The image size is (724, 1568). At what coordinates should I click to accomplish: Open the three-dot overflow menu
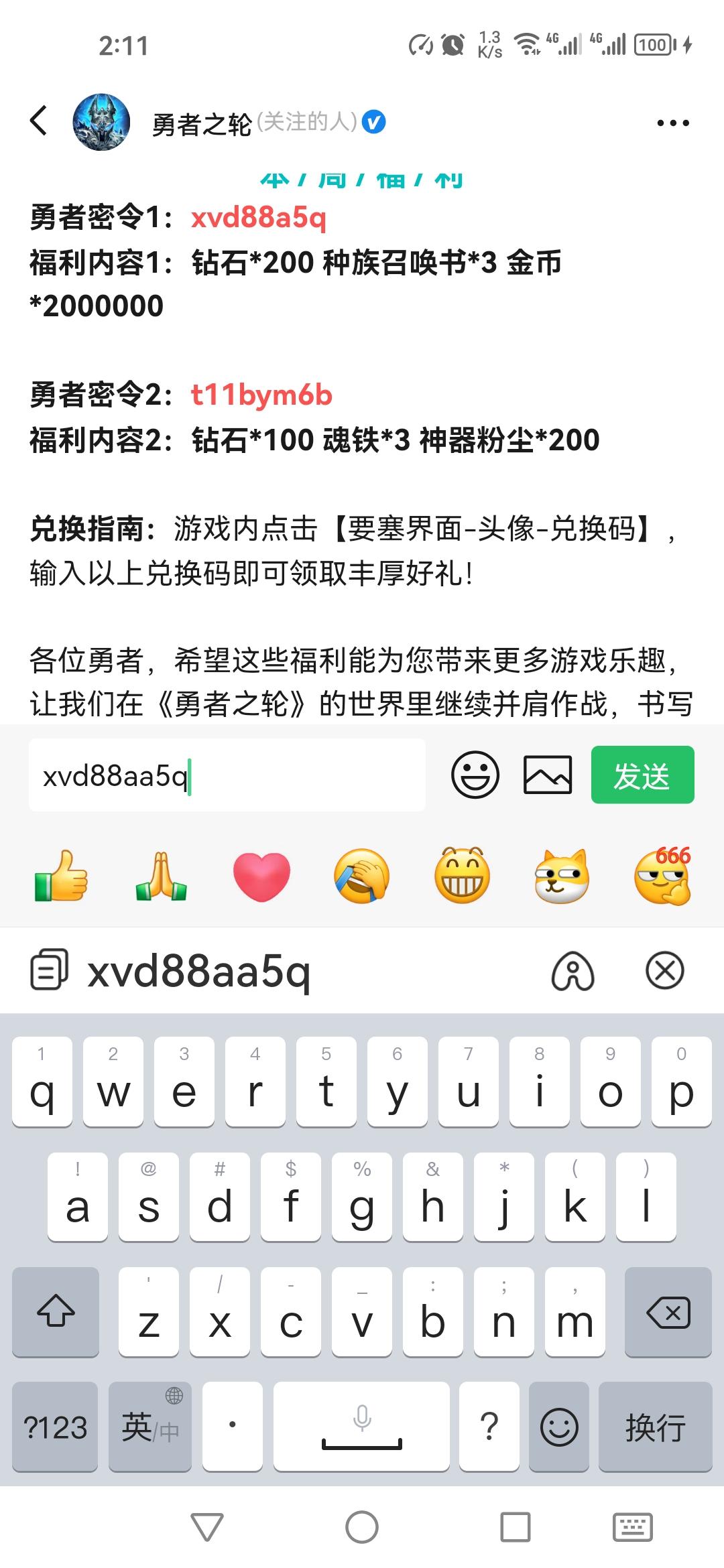672,123
